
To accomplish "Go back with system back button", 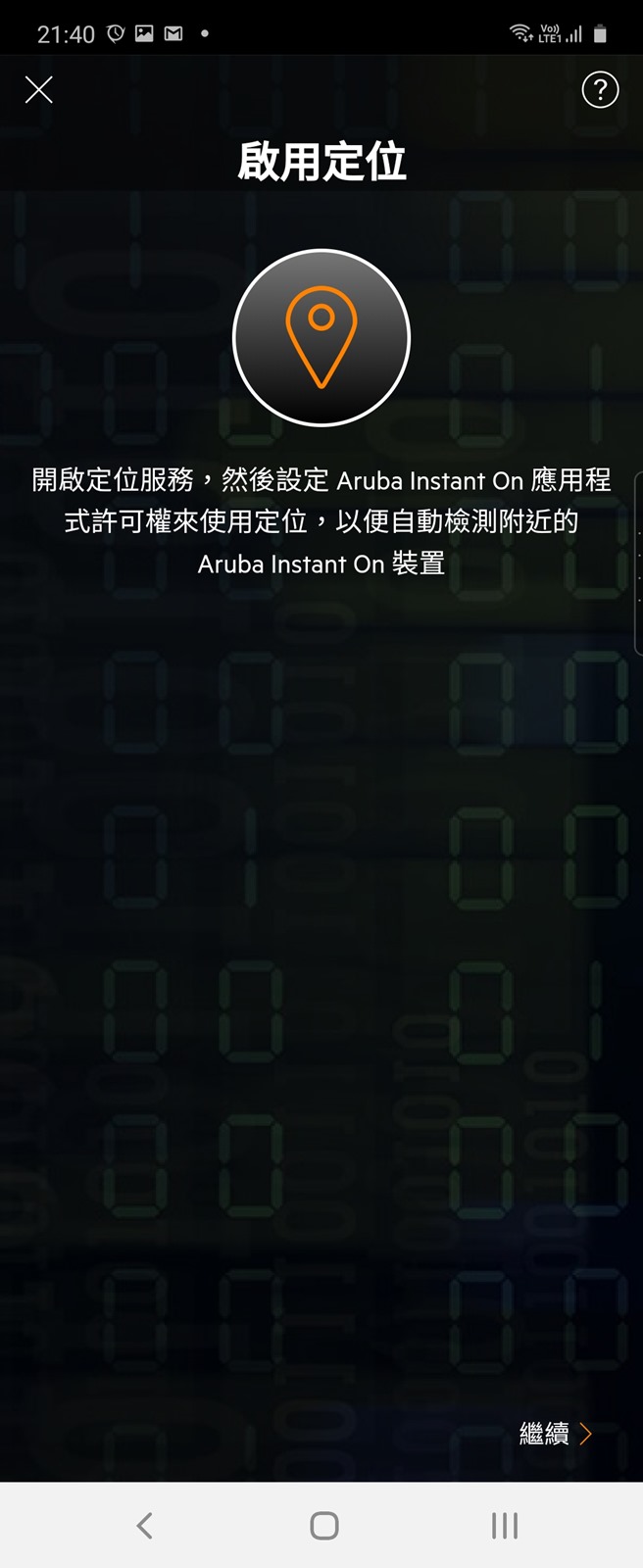I will [x=145, y=1525].
